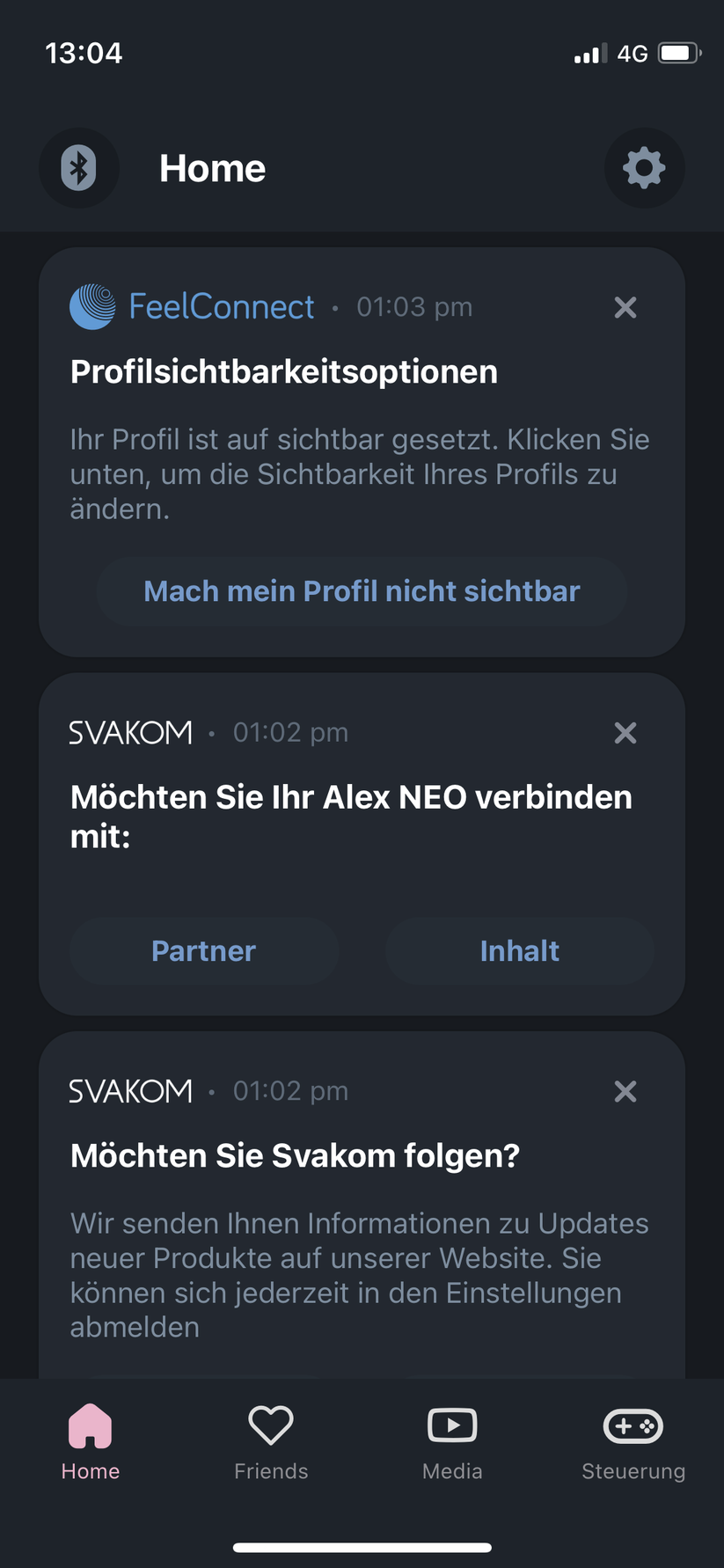Switch to the Home tab
The image size is (724, 1568).
[91, 1441]
